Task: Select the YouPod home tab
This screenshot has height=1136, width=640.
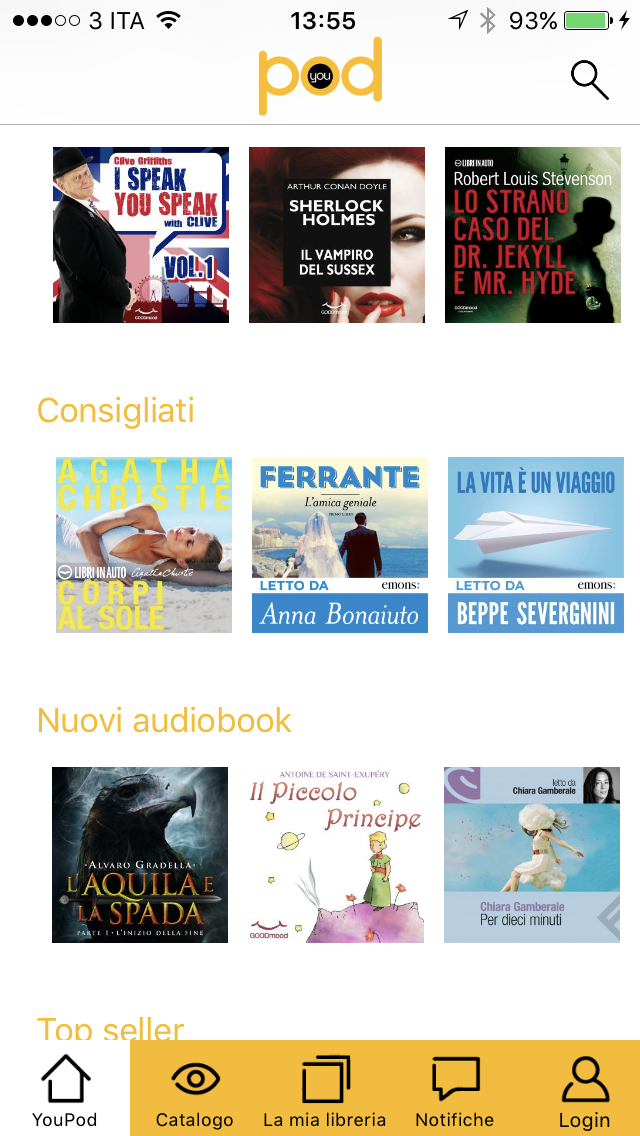Action: coord(65,1092)
